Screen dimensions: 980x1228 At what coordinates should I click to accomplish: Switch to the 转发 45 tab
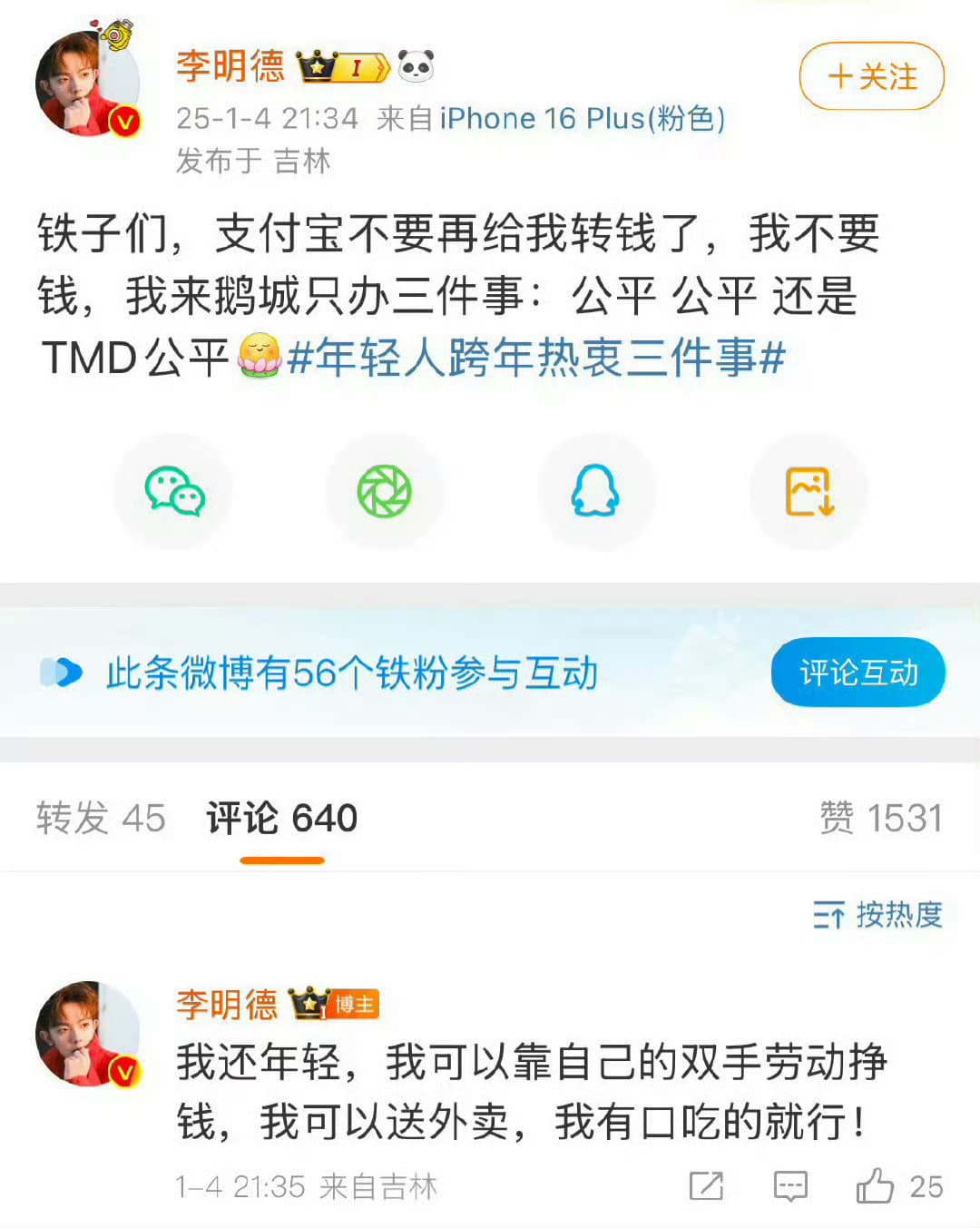coord(100,818)
